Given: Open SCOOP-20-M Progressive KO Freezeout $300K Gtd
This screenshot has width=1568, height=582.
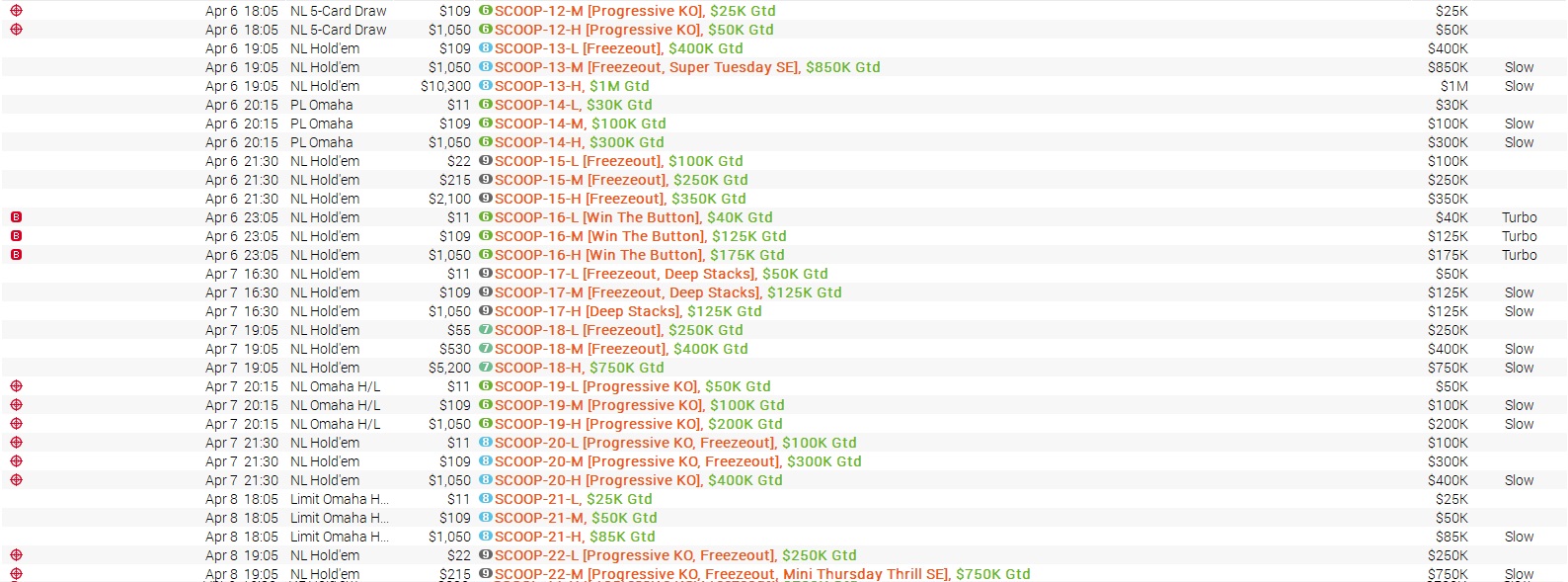Looking at the screenshot, I should click(x=677, y=461).
